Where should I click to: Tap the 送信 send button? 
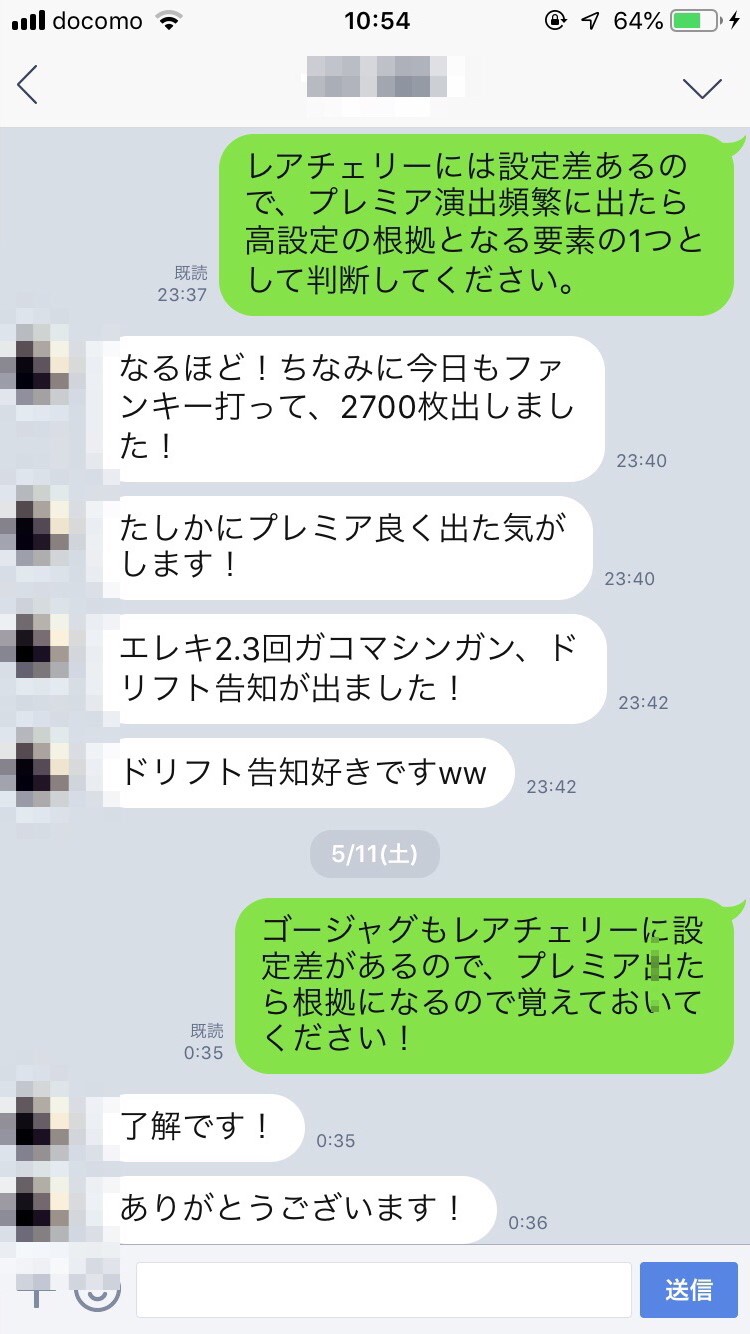point(688,1289)
